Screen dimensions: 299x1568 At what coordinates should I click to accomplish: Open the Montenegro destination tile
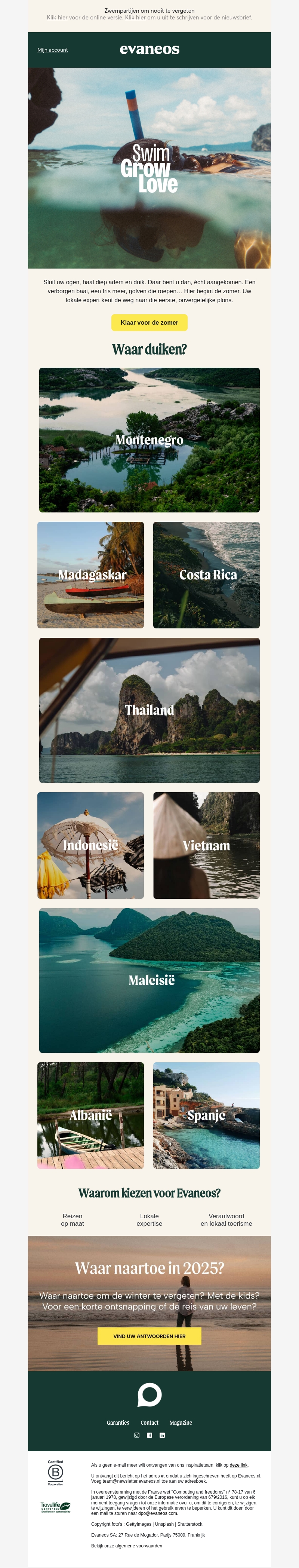149,440
